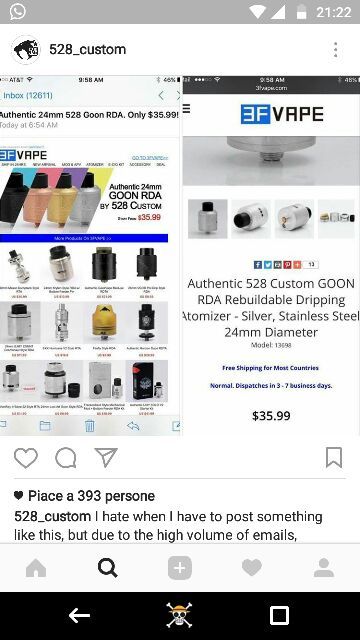Switch to the Profile tab
The width and height of the screenshot is (360, 640).
pos(324,568)
